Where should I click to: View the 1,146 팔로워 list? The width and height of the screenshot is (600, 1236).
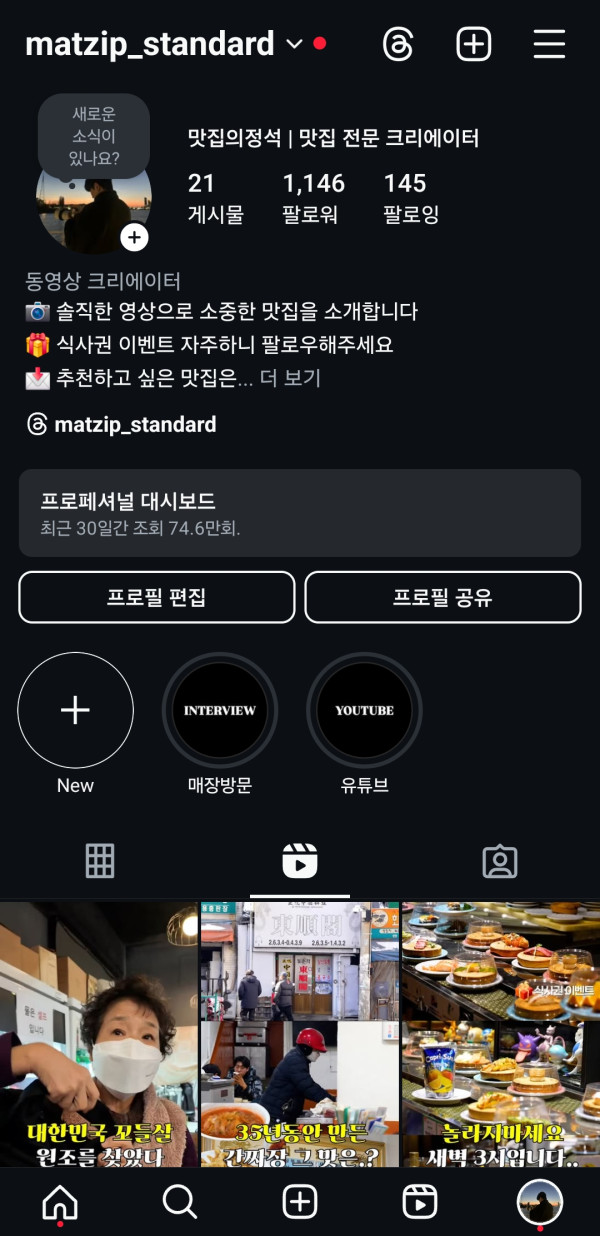[x=313, y=197]
